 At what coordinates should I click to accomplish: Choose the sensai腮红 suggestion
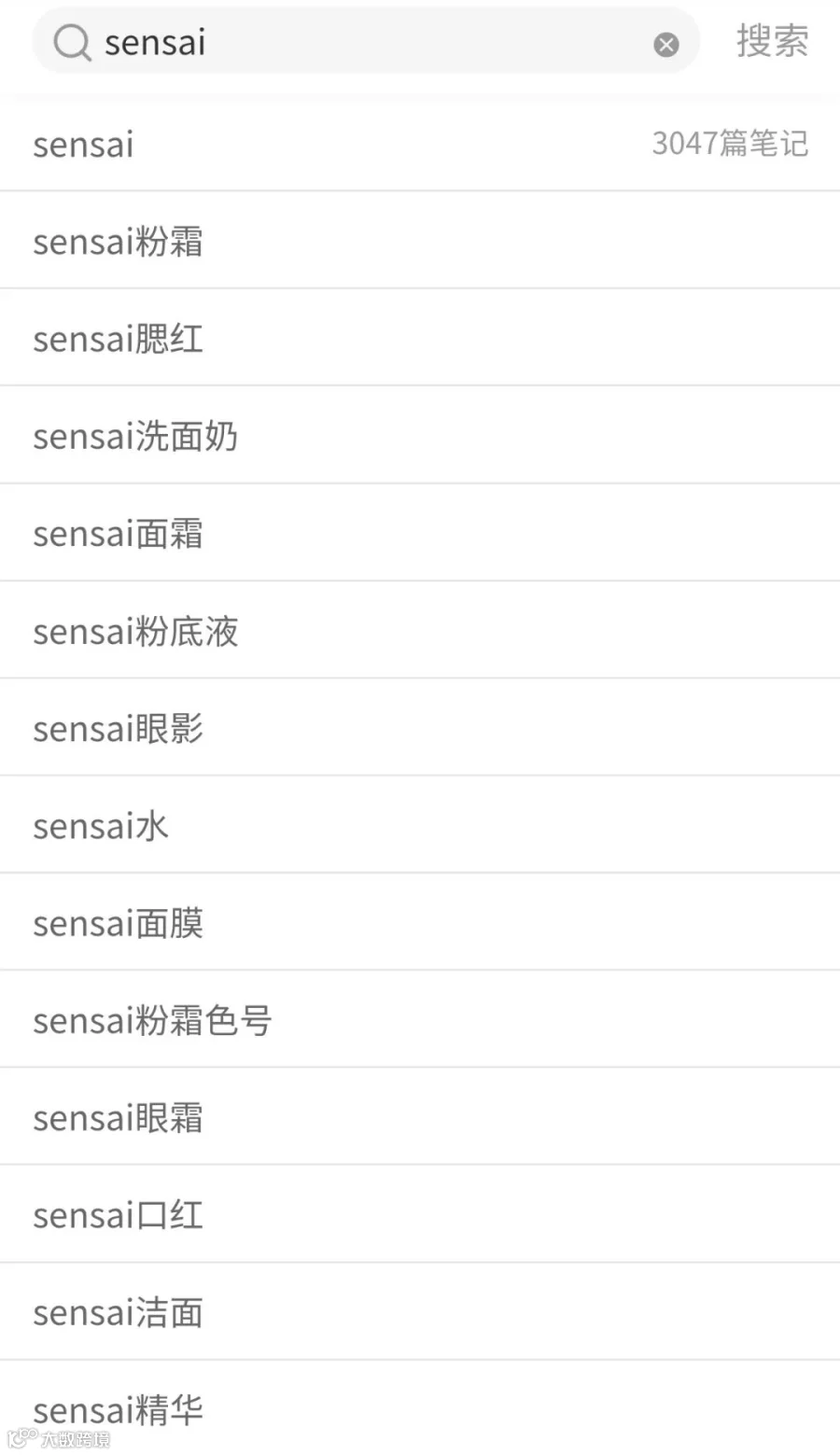tap(420, 338)
